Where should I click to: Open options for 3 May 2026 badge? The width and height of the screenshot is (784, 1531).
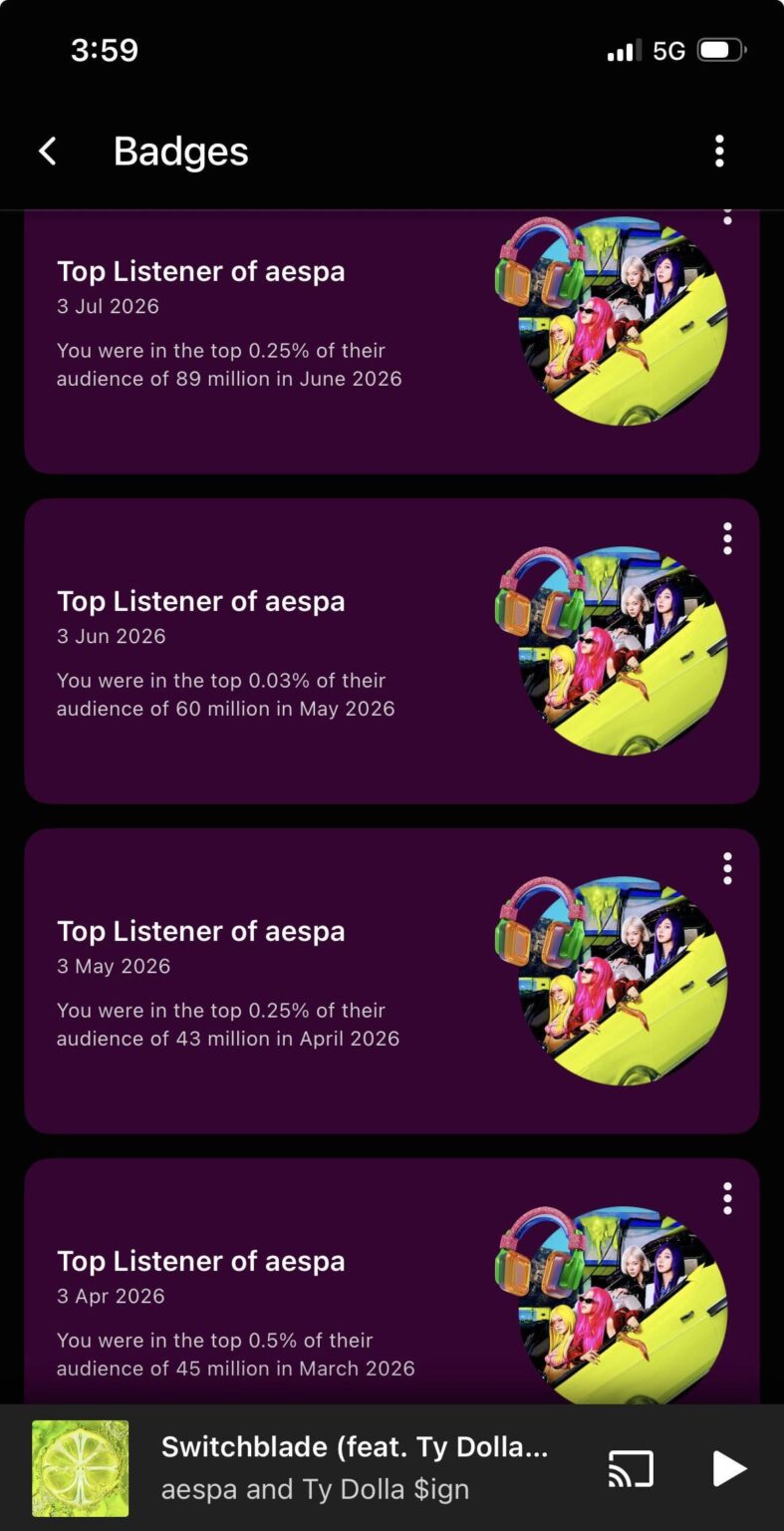[x=727, y=868]
